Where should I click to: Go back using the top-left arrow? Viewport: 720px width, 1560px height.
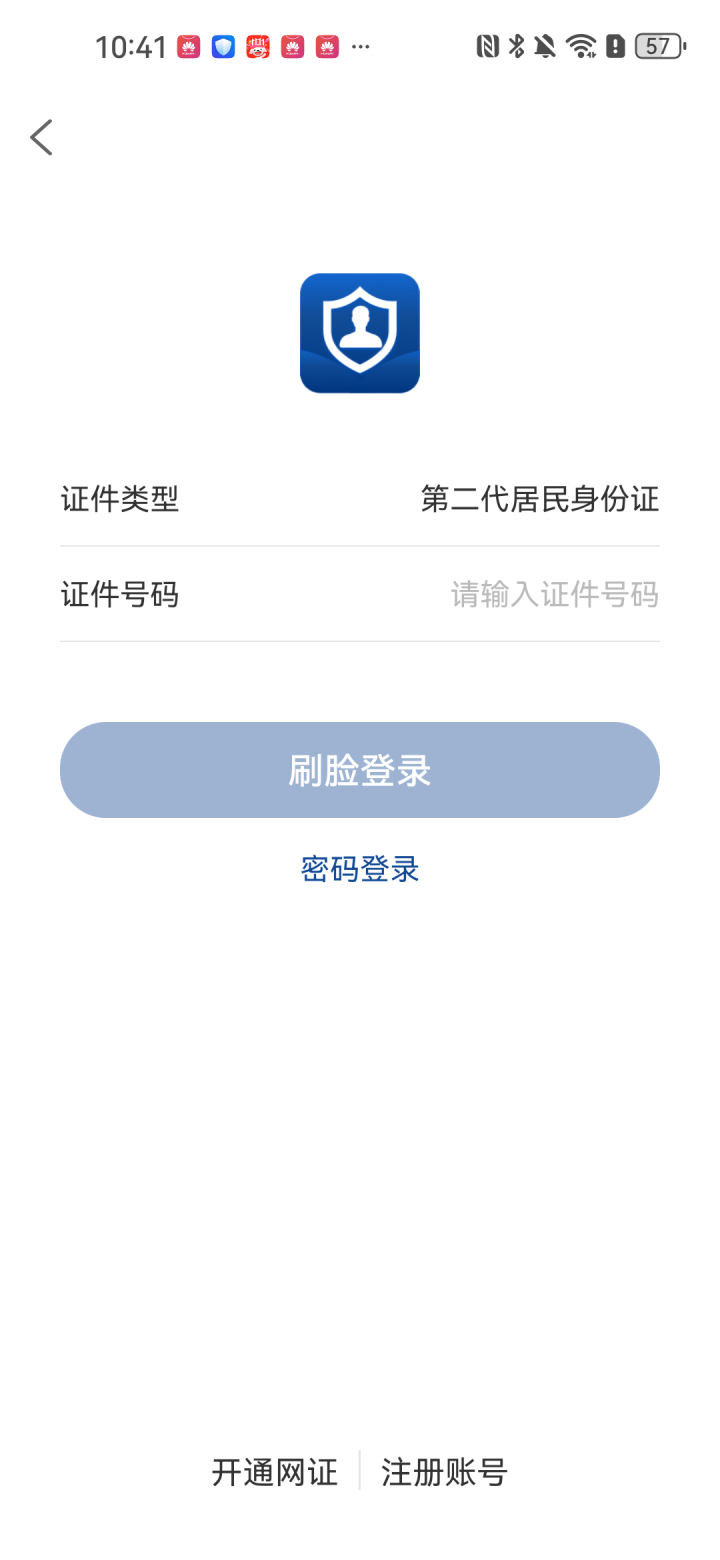point(41,137)
